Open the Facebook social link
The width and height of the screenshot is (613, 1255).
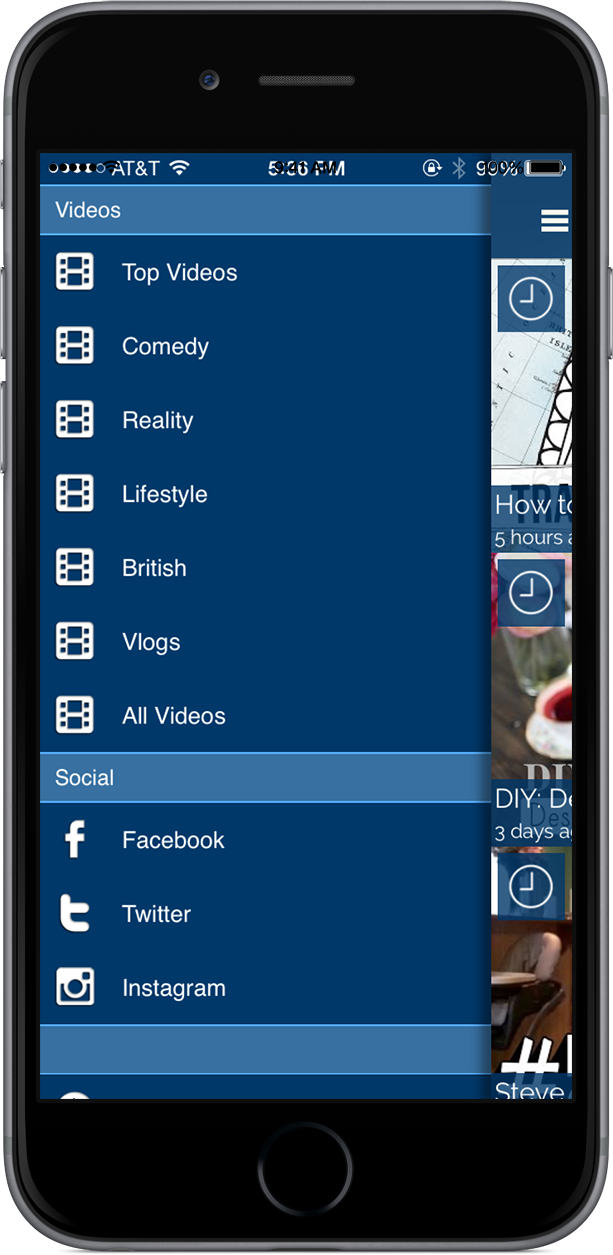pos(172,840)
